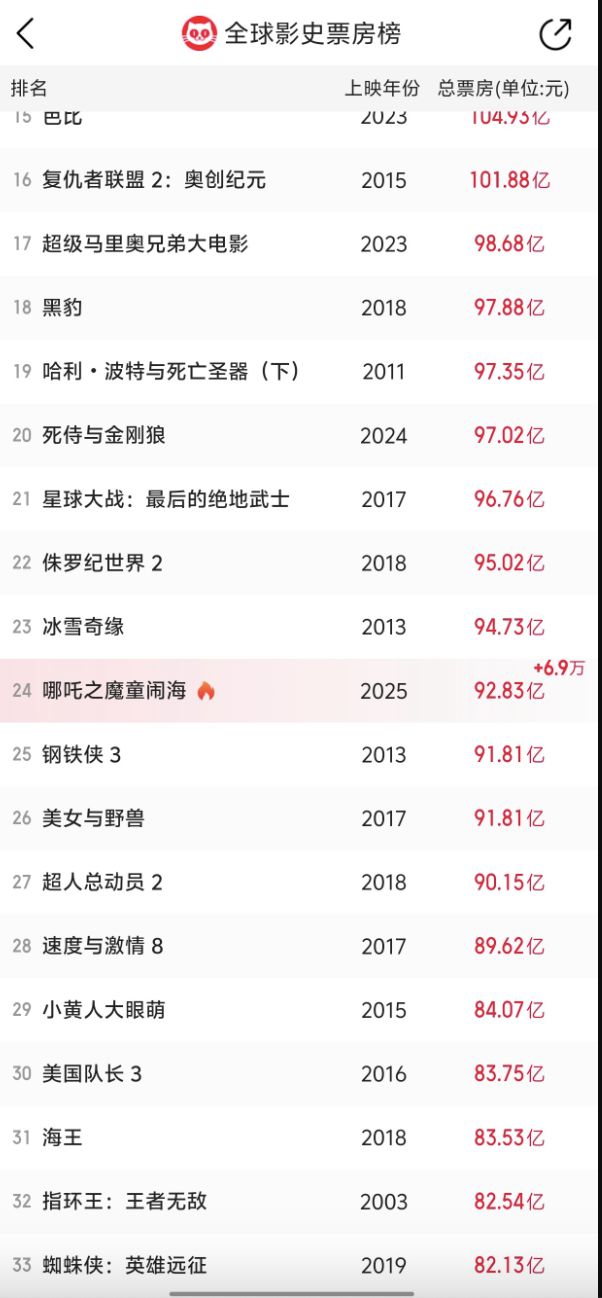602x1298 pixels.
Task: Open 美女与野兽 movie entry
Action: pyautogui.click(x=301, y=819)
